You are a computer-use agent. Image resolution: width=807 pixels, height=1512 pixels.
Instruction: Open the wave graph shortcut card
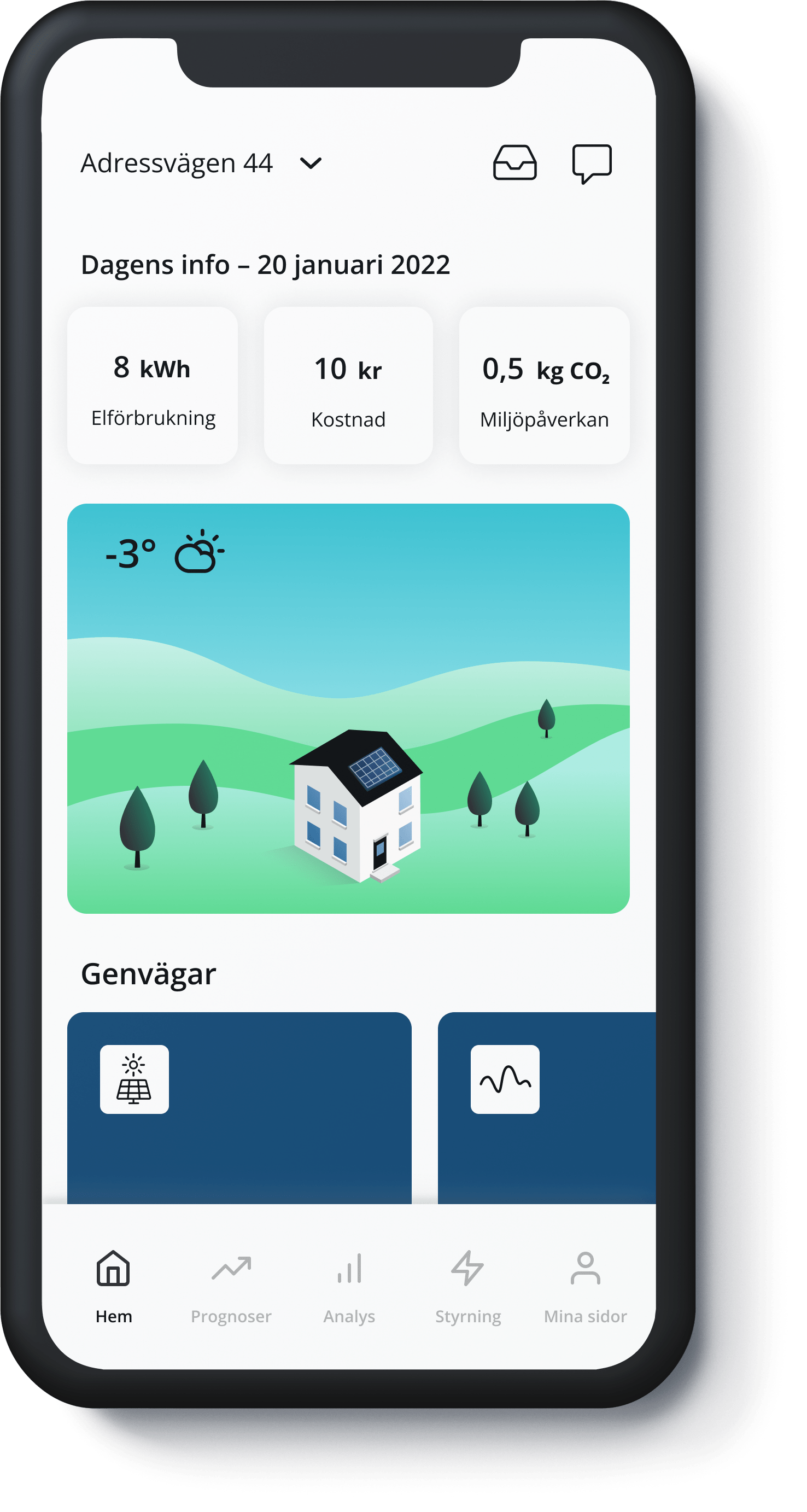pos(546,1106)
